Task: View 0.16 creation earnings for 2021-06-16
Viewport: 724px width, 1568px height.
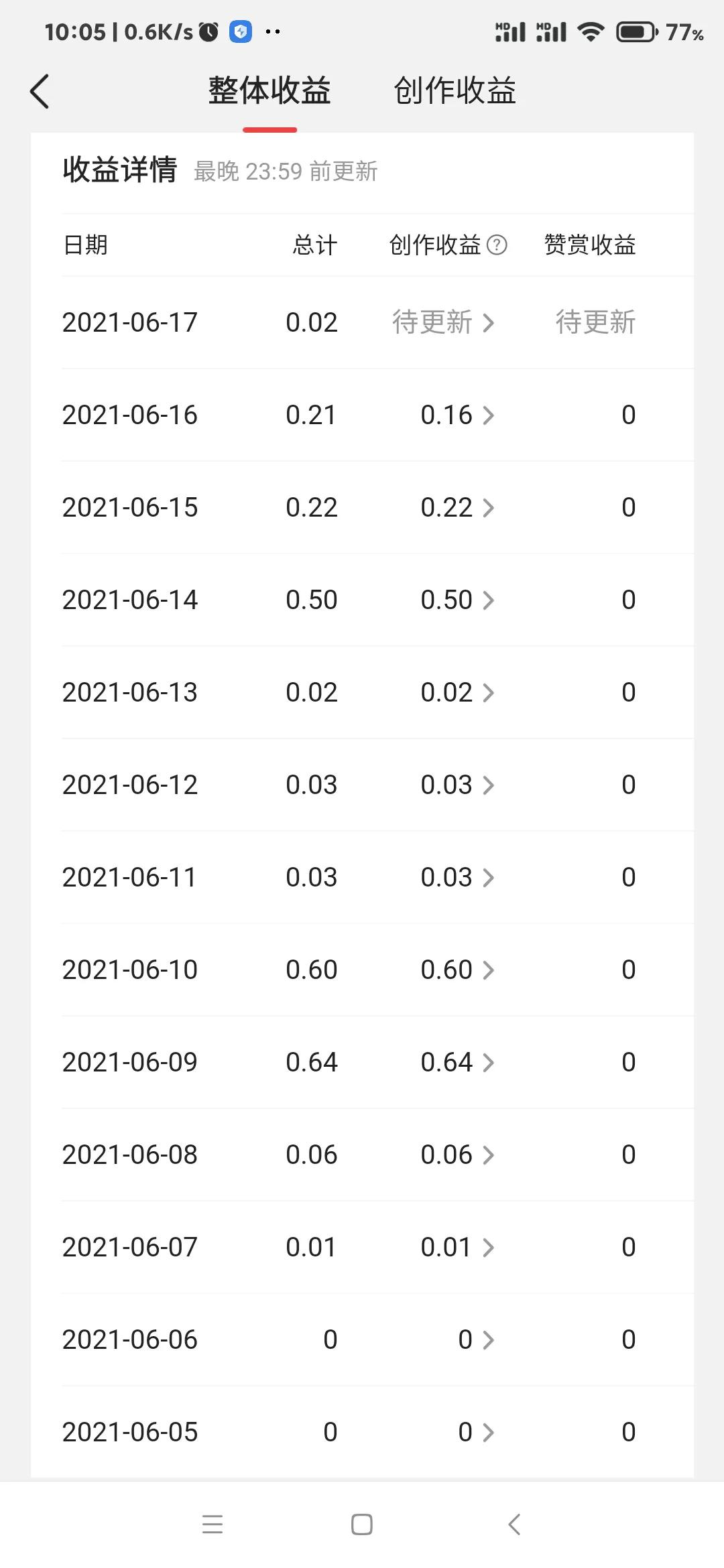Action: (x=457, y=415)
